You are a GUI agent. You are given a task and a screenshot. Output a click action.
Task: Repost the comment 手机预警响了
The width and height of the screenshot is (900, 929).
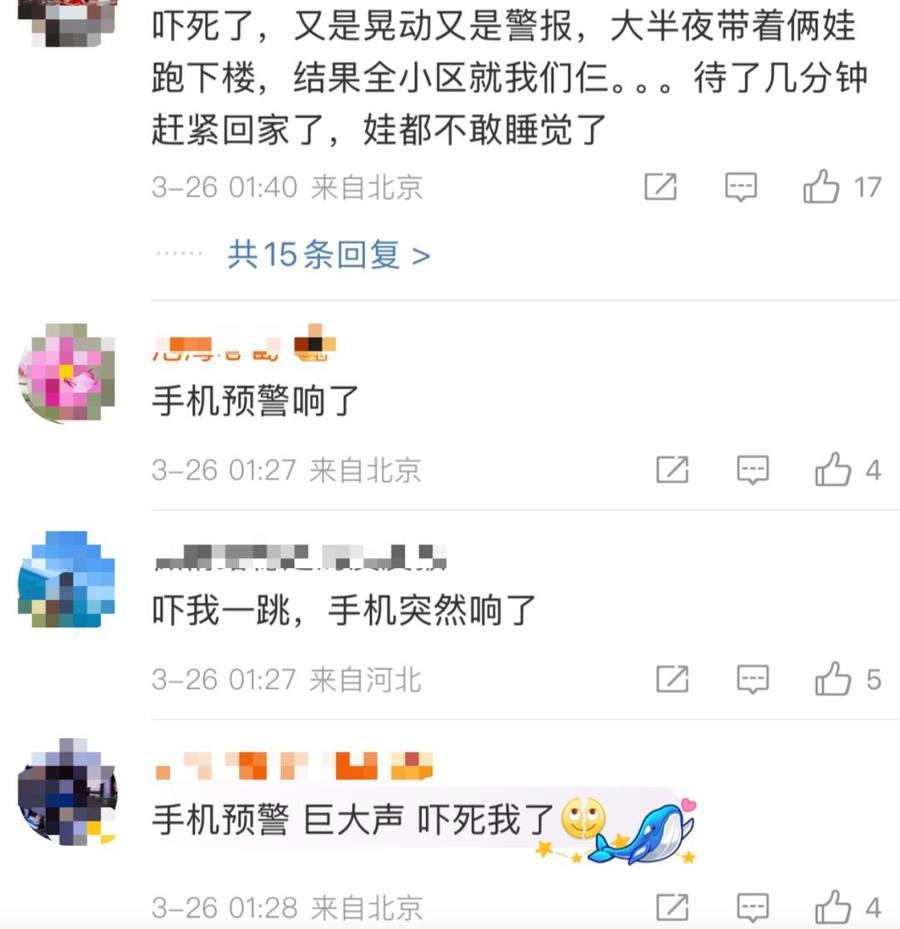(672, 469)
